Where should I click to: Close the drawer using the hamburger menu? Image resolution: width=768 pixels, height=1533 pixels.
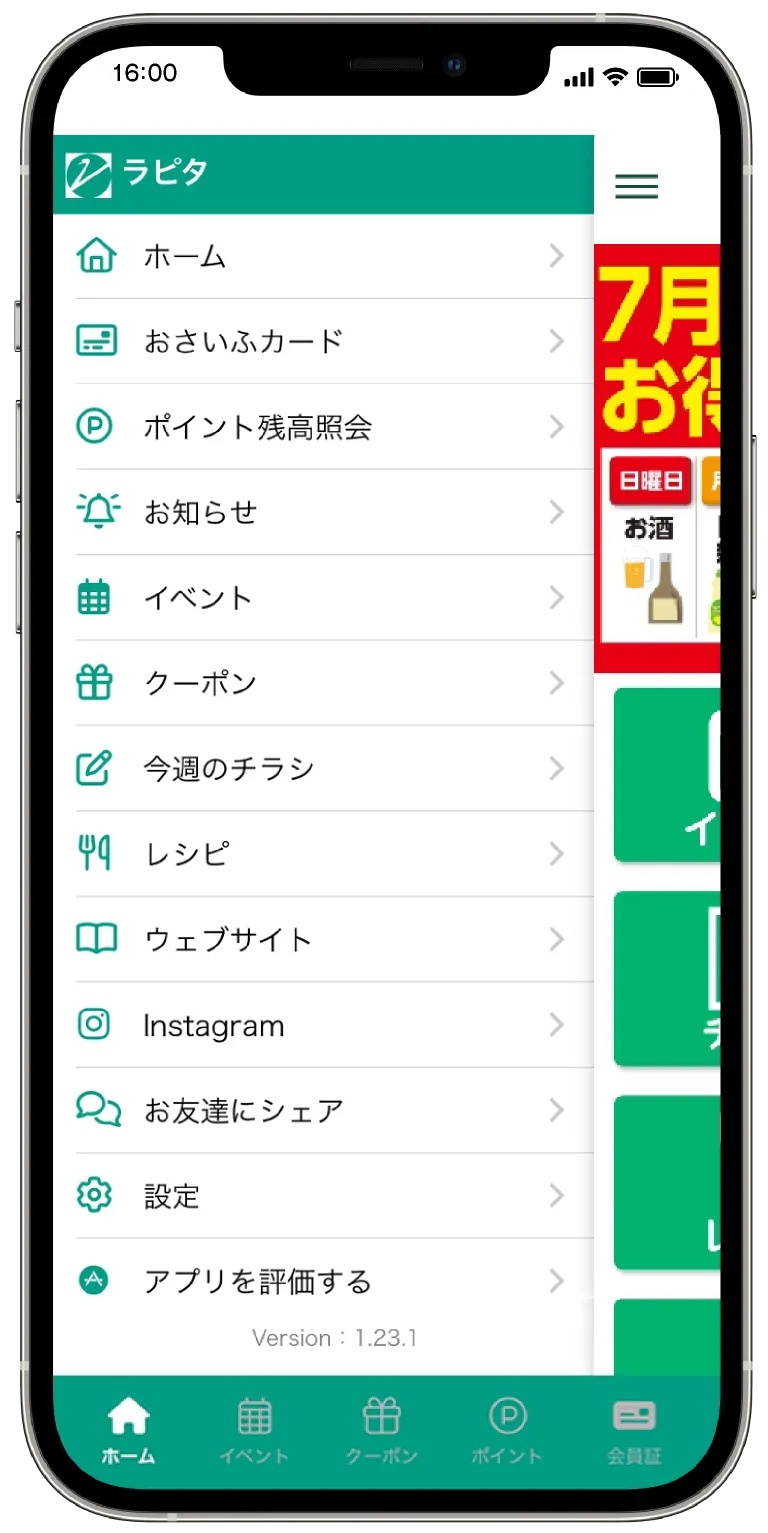pos(637,187)
